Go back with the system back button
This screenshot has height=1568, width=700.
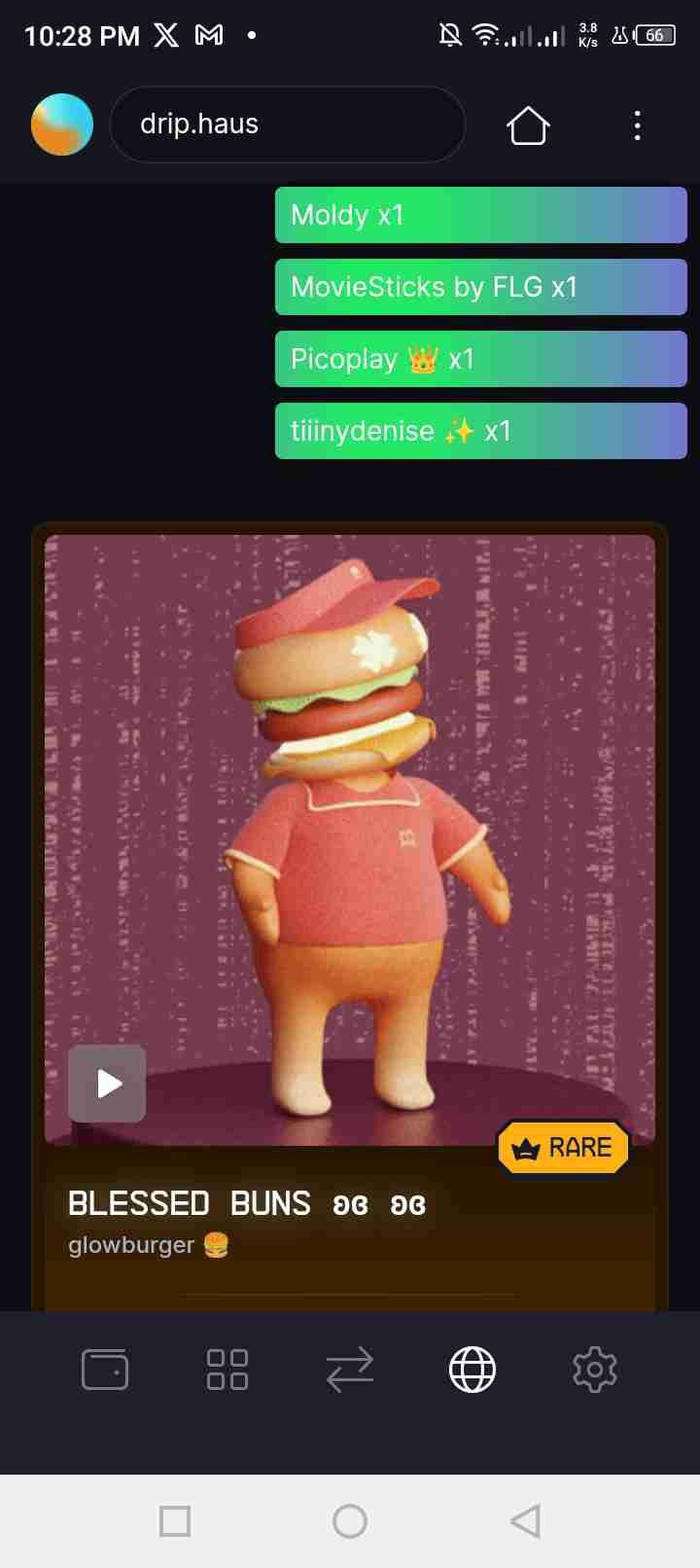pos(525,1521)
